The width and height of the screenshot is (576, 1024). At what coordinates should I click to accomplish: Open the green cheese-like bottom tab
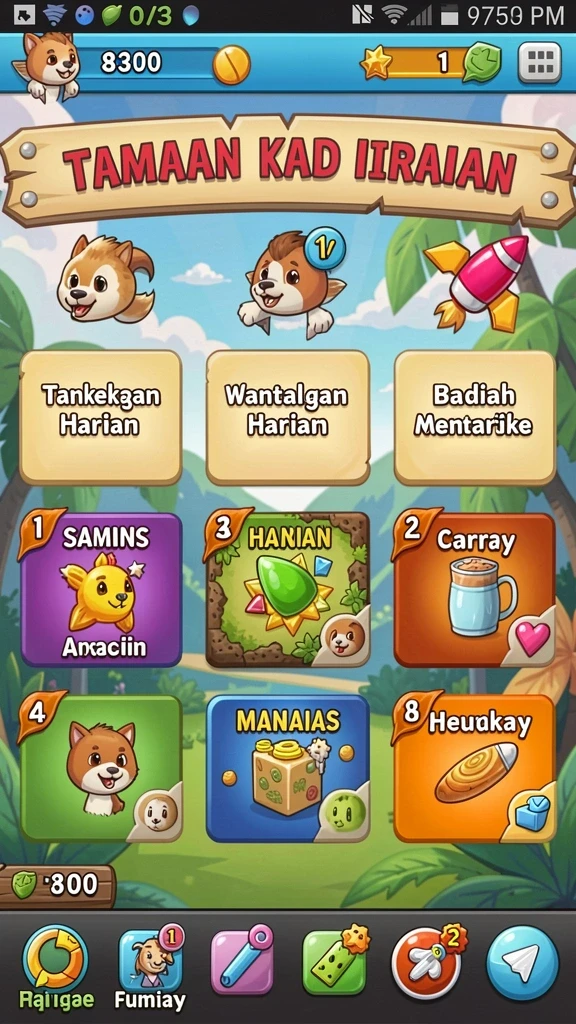[x=334, y=961]
